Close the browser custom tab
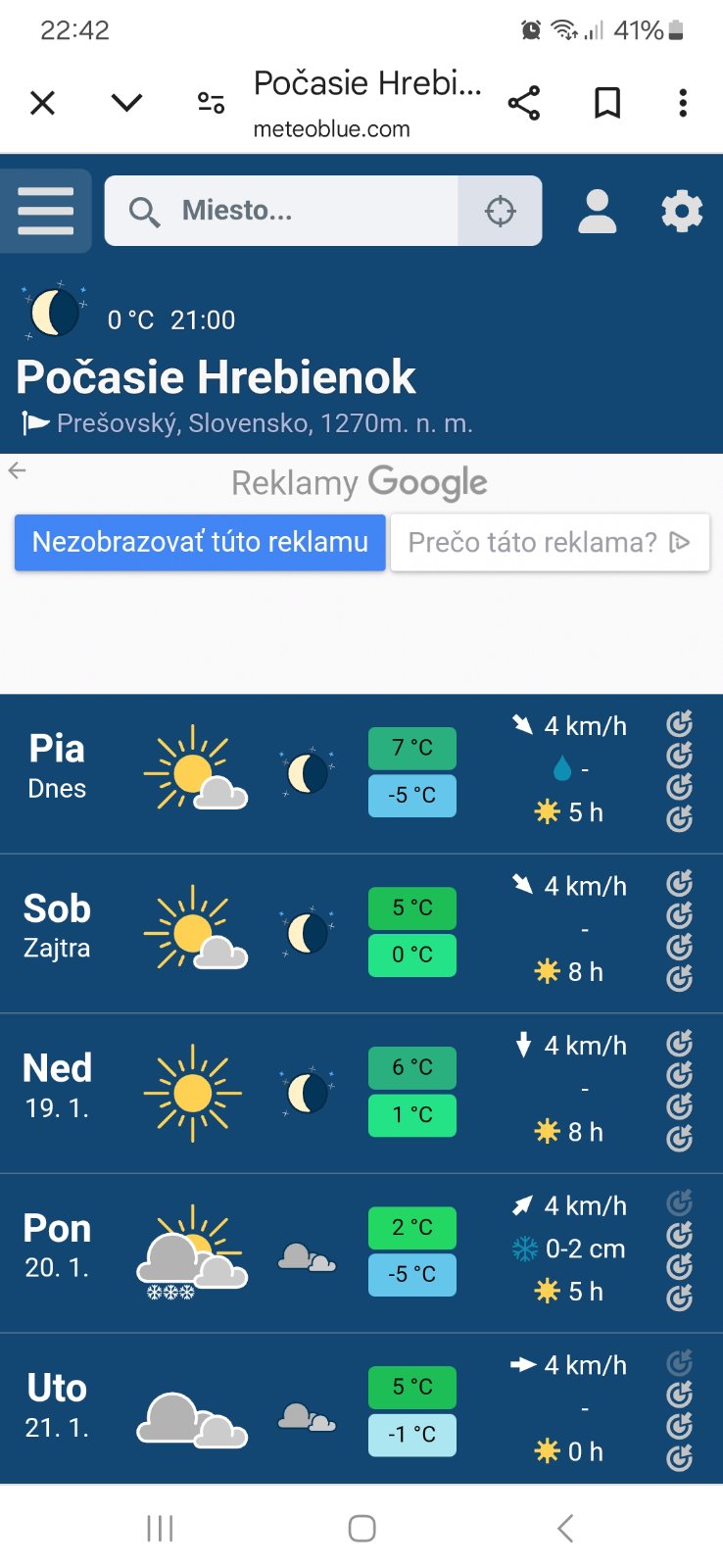 click(x=43, y=102)
